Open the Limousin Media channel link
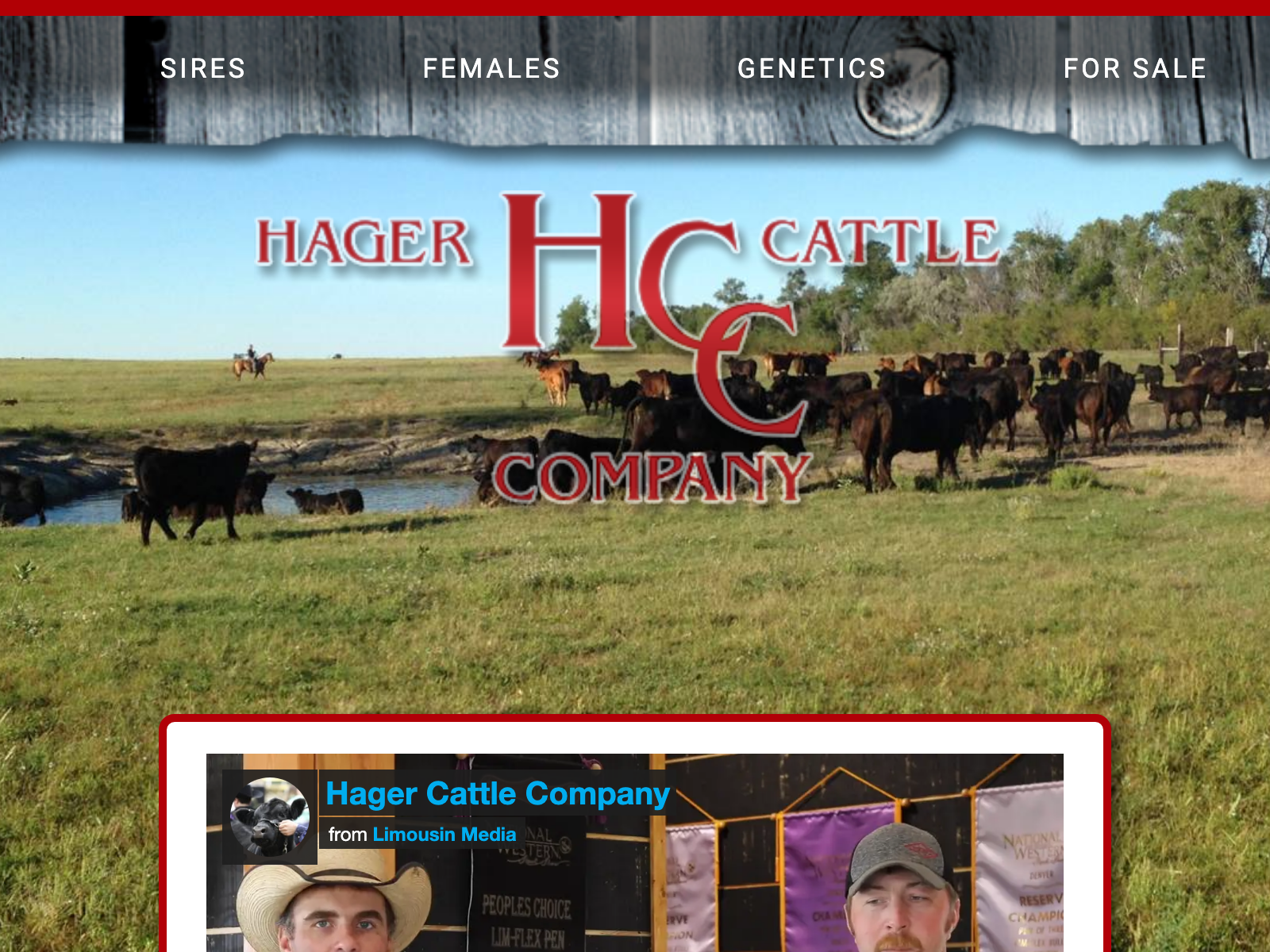This screenshot has width=1270, height=952. pos(444,835)
